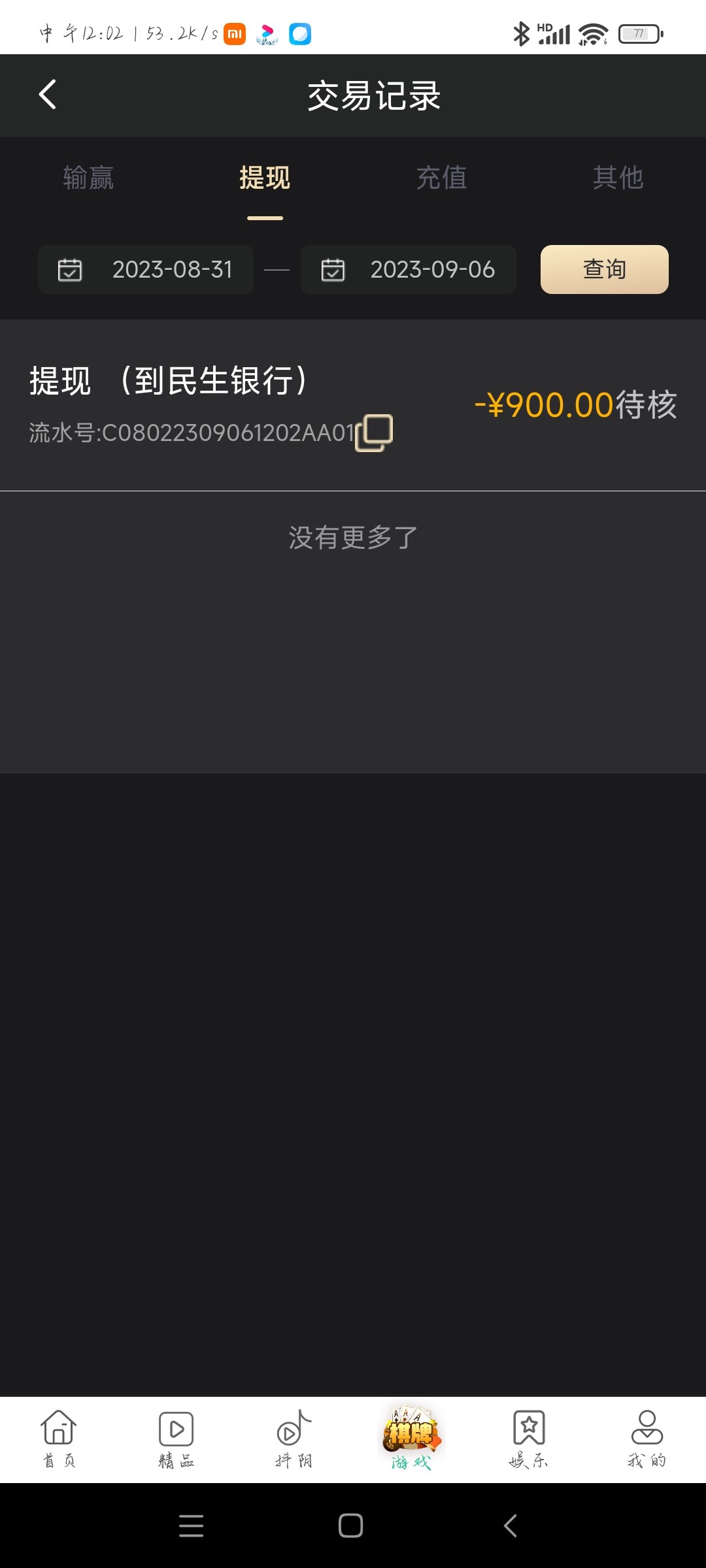Select the 提现 tab
Viewport: 706px width, 1568px height.
[x=265, y=178]
